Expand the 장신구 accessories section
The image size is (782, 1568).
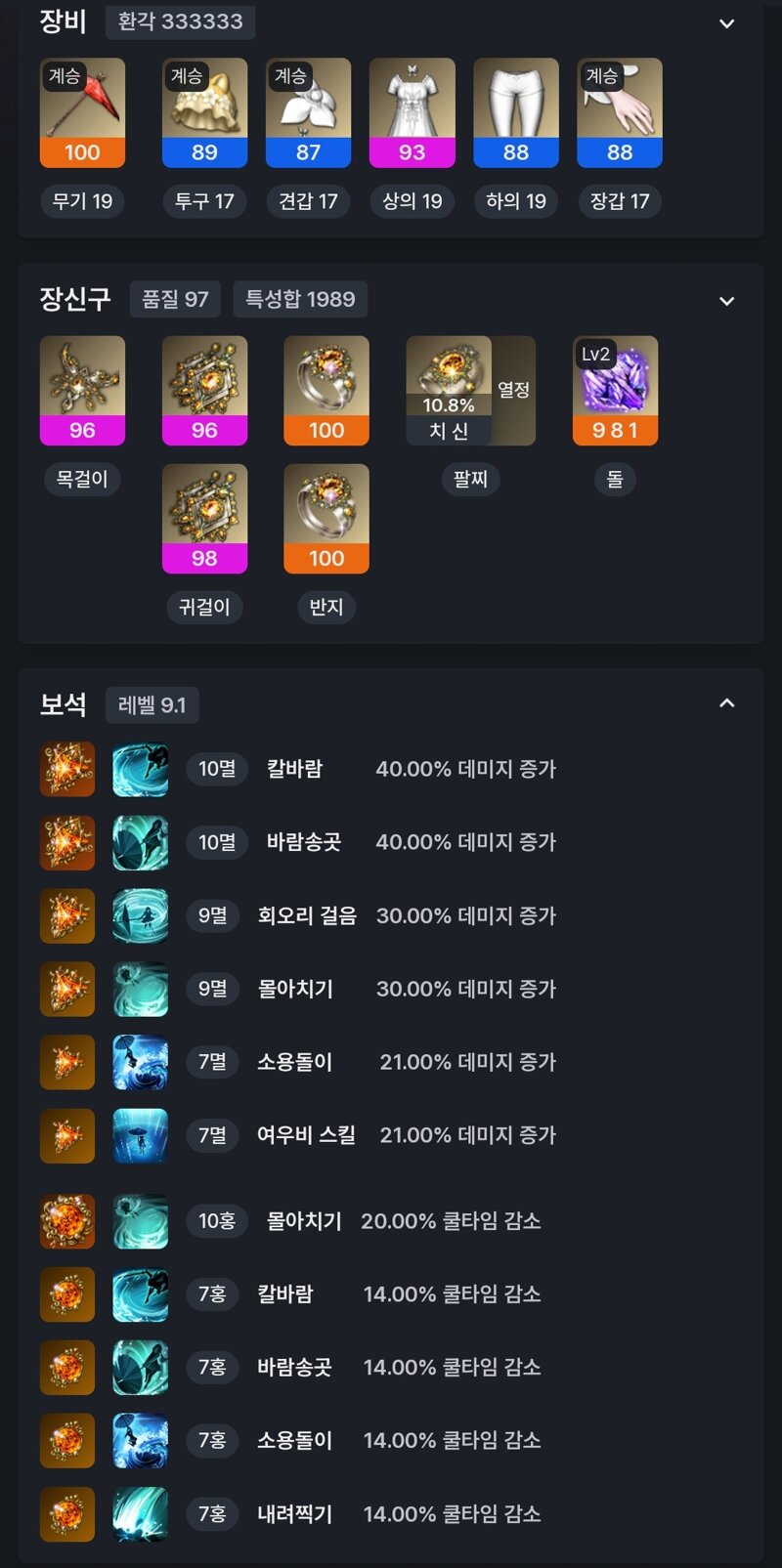[726, 301]
